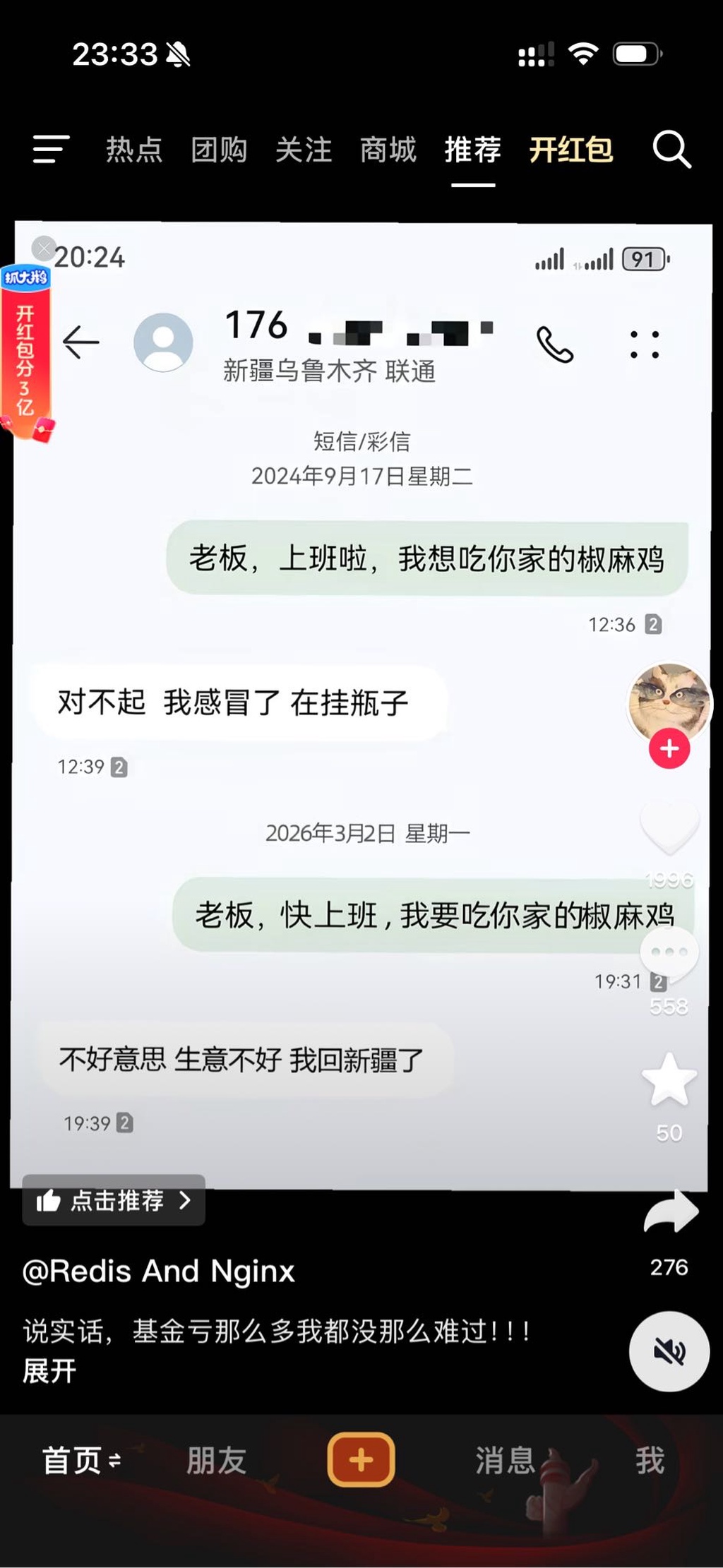
Task: Open the top-left hamburger menu
Action: coord(51,150)
